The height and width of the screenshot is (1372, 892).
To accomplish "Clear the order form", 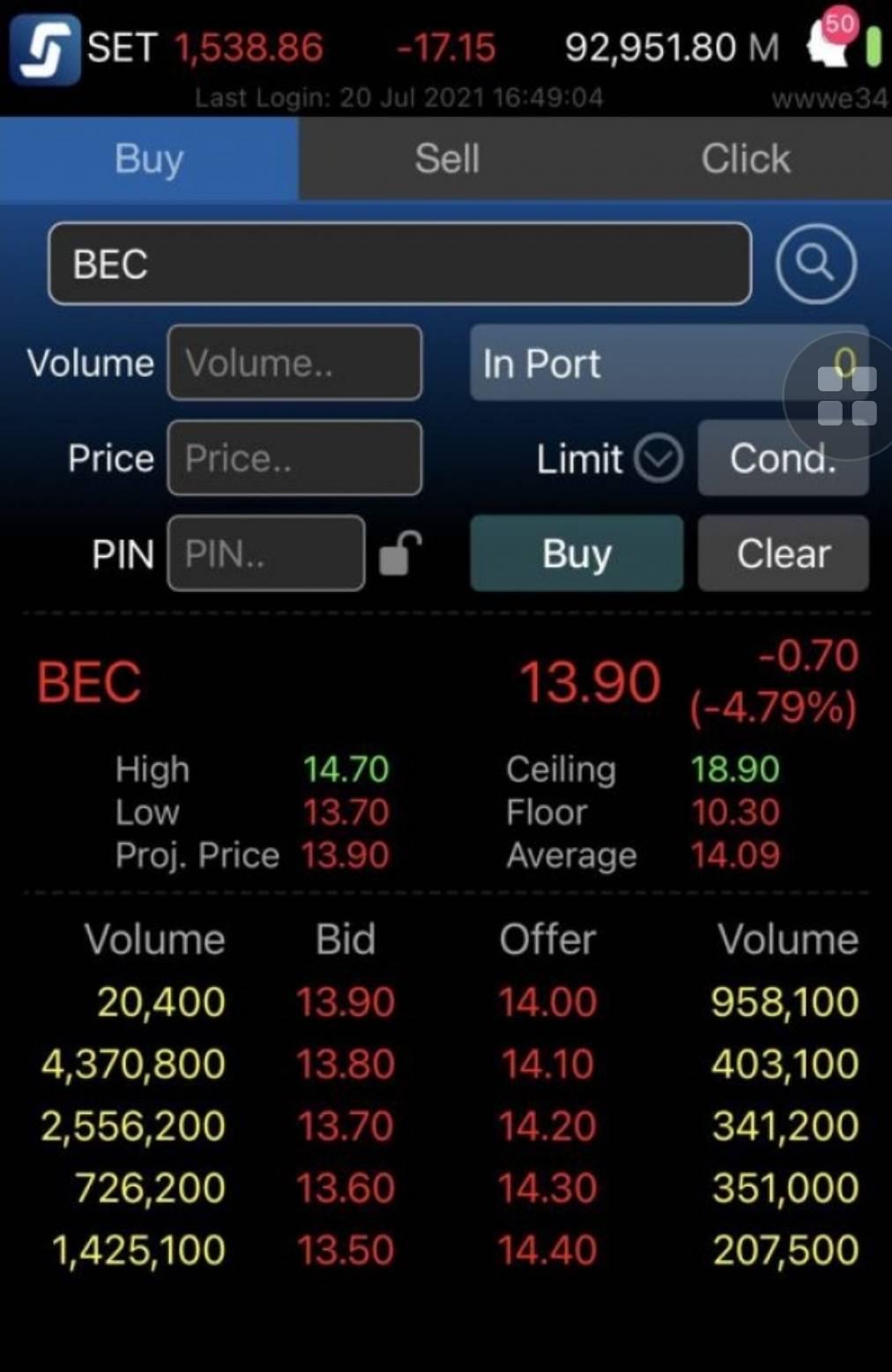I will tap(783, 554).
